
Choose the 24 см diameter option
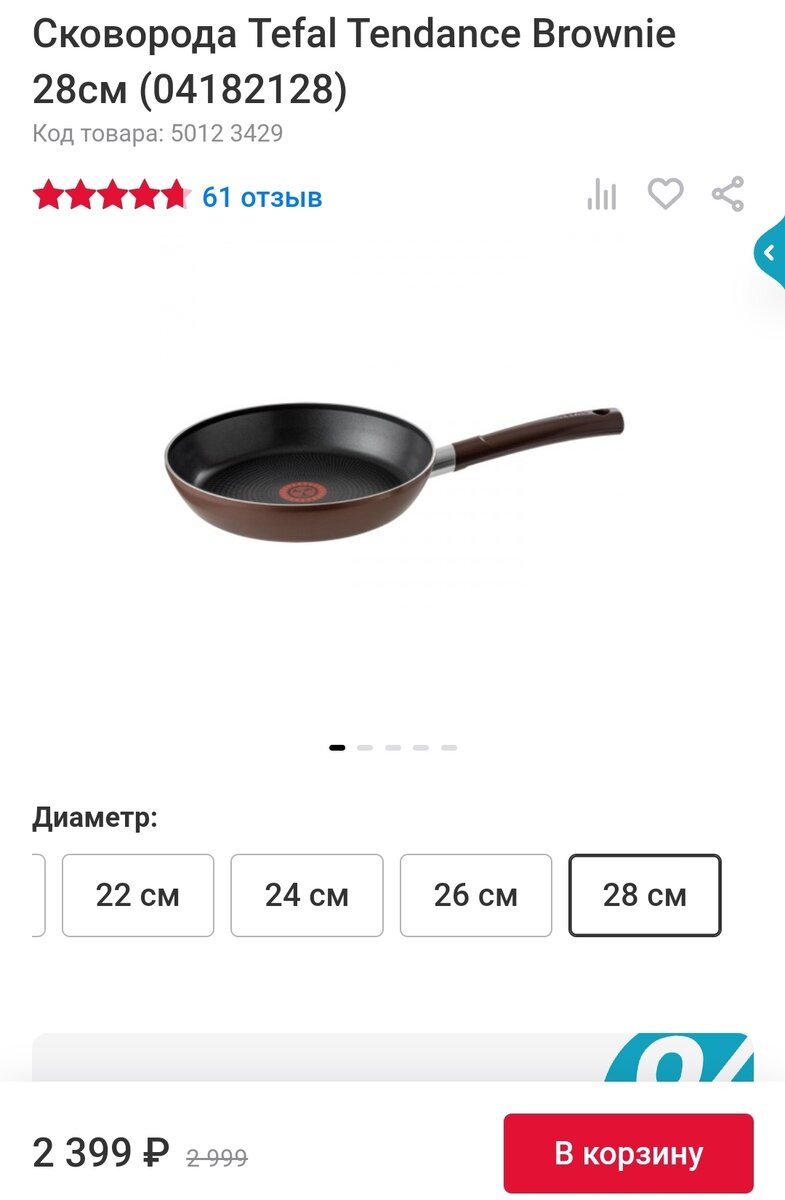point(307,895)
